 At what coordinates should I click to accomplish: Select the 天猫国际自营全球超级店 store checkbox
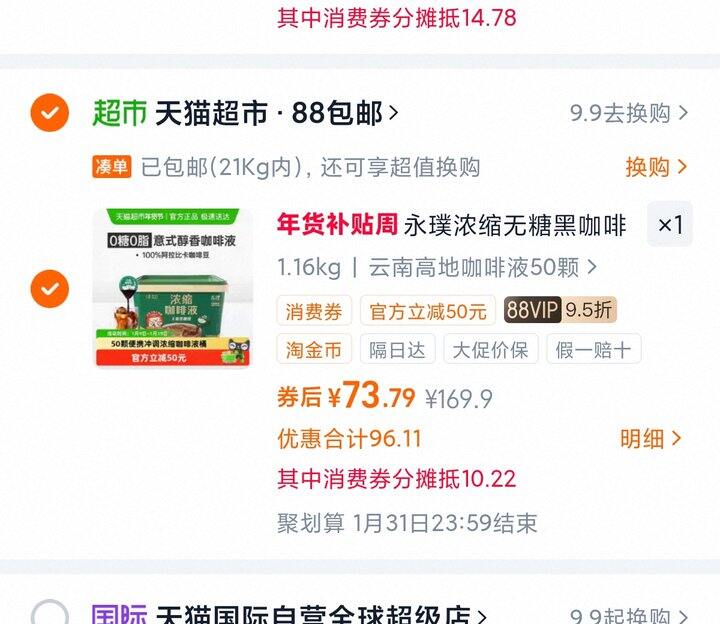tap(50, 614)
